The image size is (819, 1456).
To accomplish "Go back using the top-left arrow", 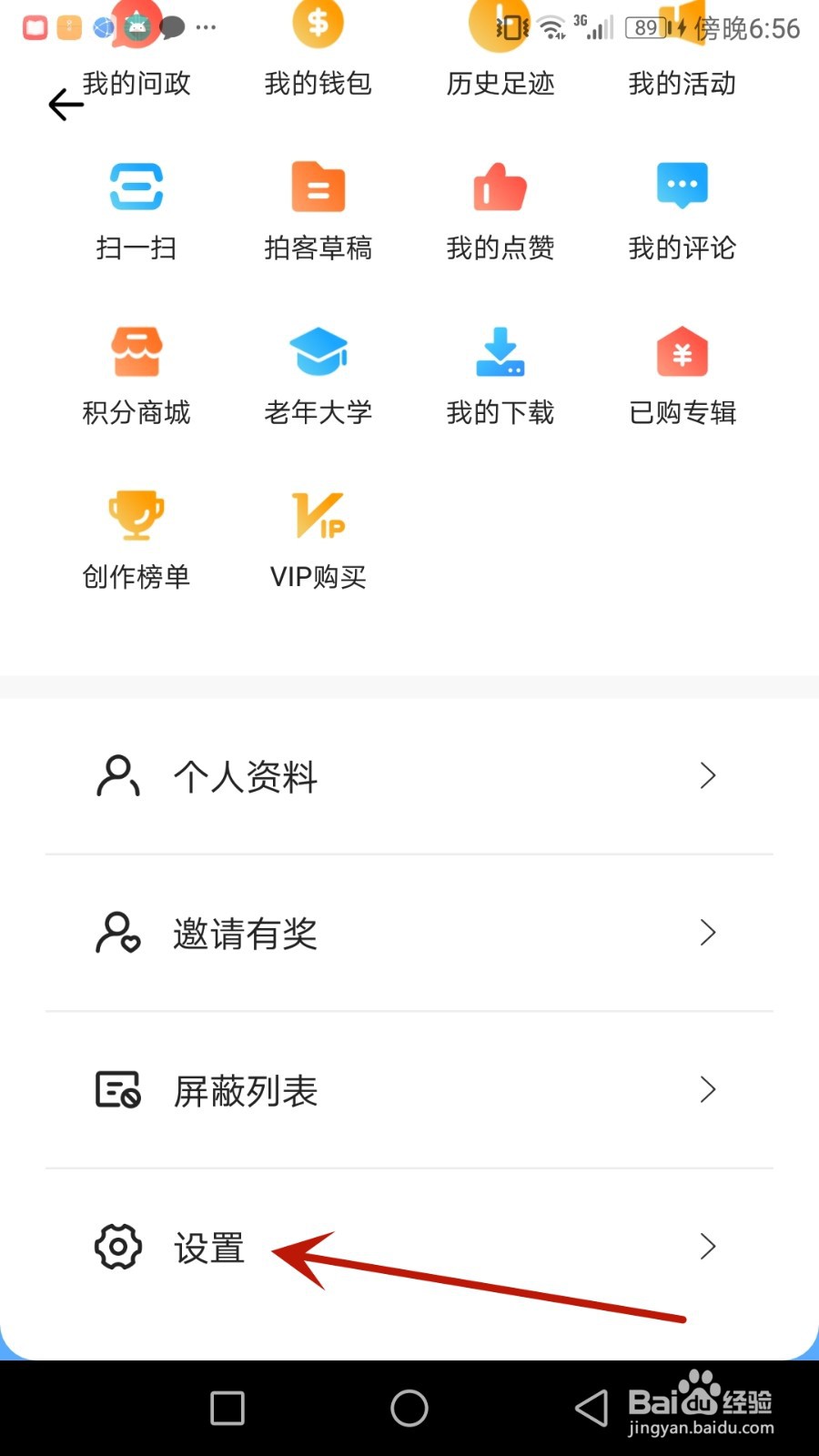I will 66,105.
